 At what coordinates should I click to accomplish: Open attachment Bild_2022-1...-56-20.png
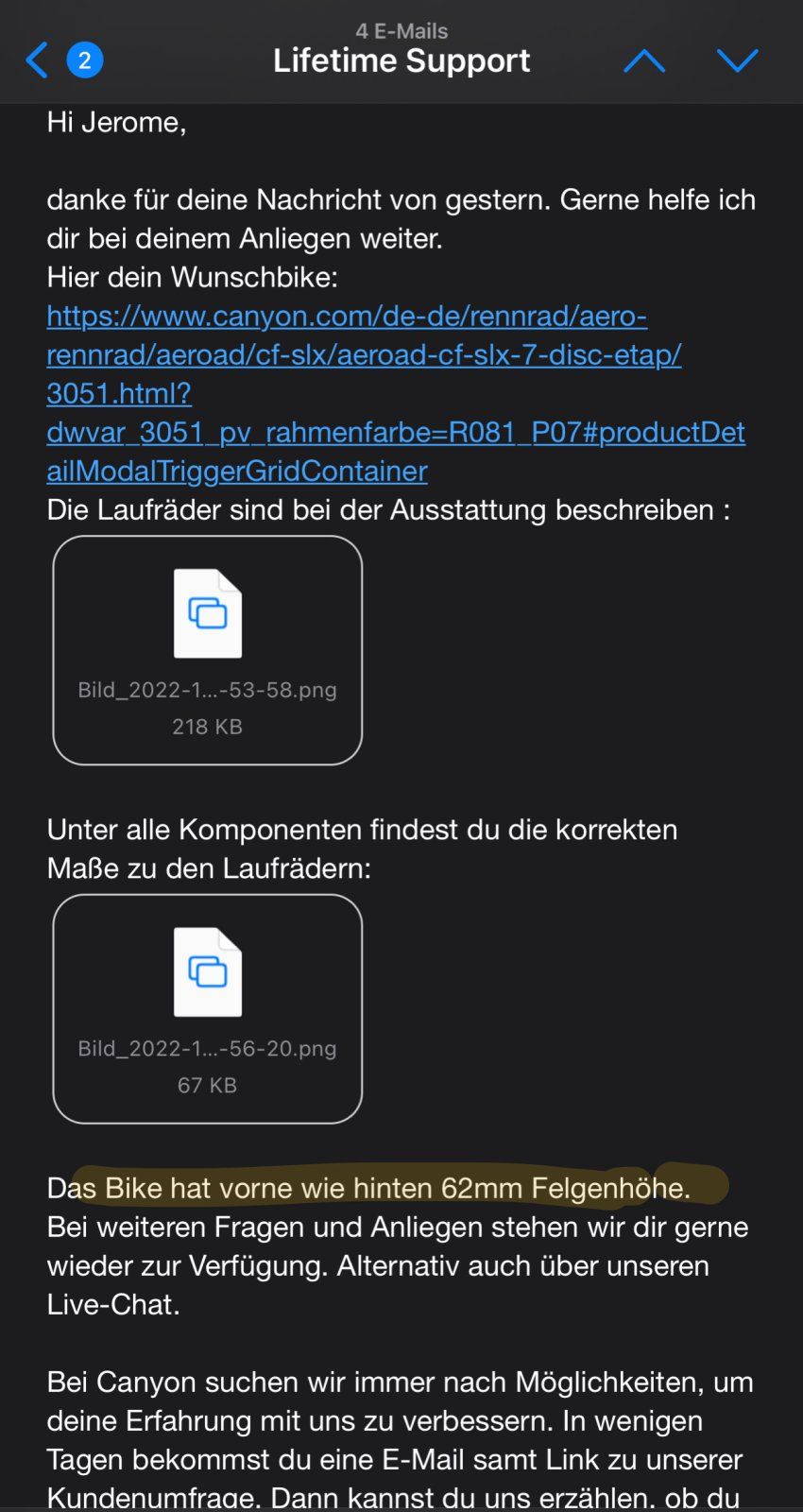pos(208,1008)
